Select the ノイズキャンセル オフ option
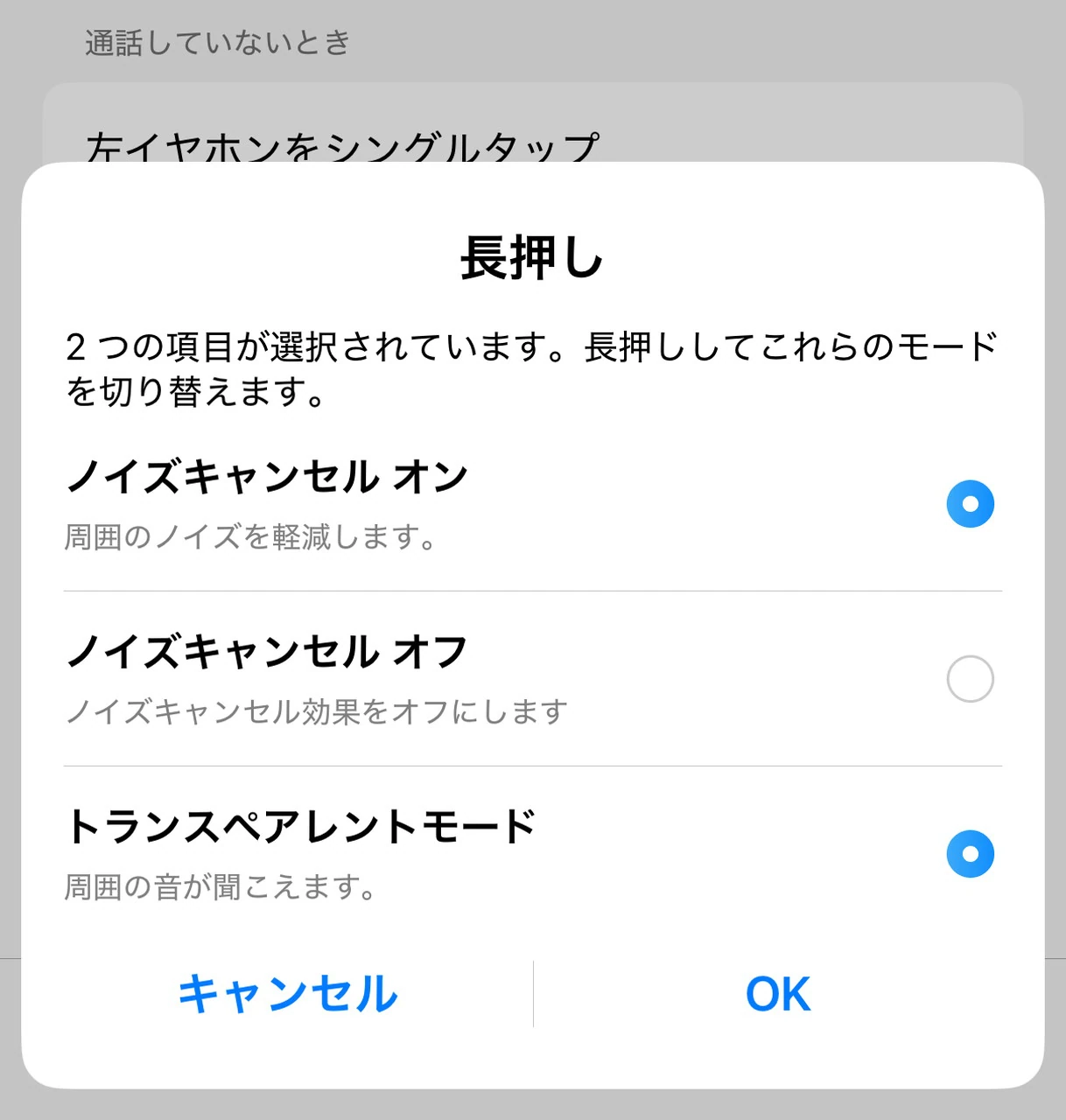1066x1120 pixels. [970, 679]
